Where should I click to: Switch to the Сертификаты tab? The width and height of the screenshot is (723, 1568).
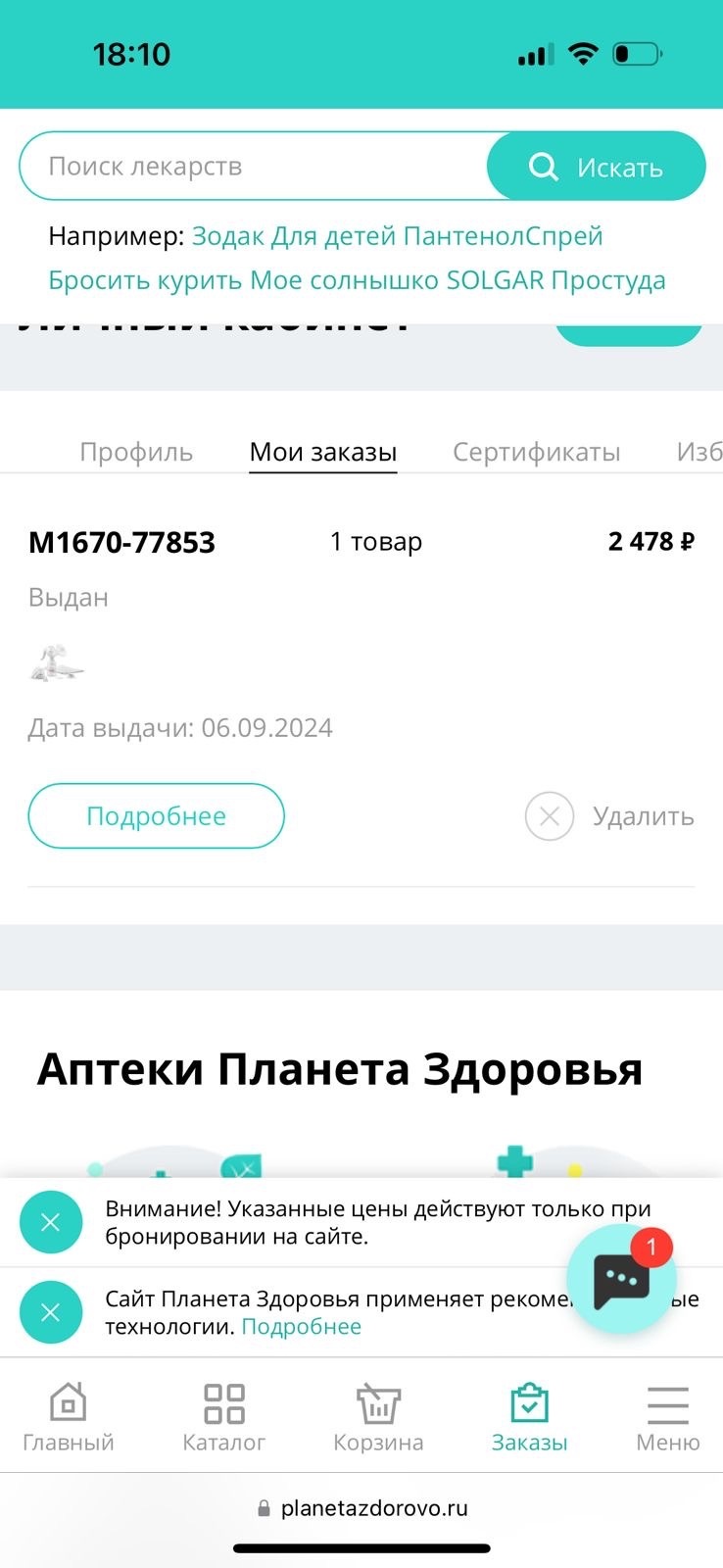tap(536, 452)
